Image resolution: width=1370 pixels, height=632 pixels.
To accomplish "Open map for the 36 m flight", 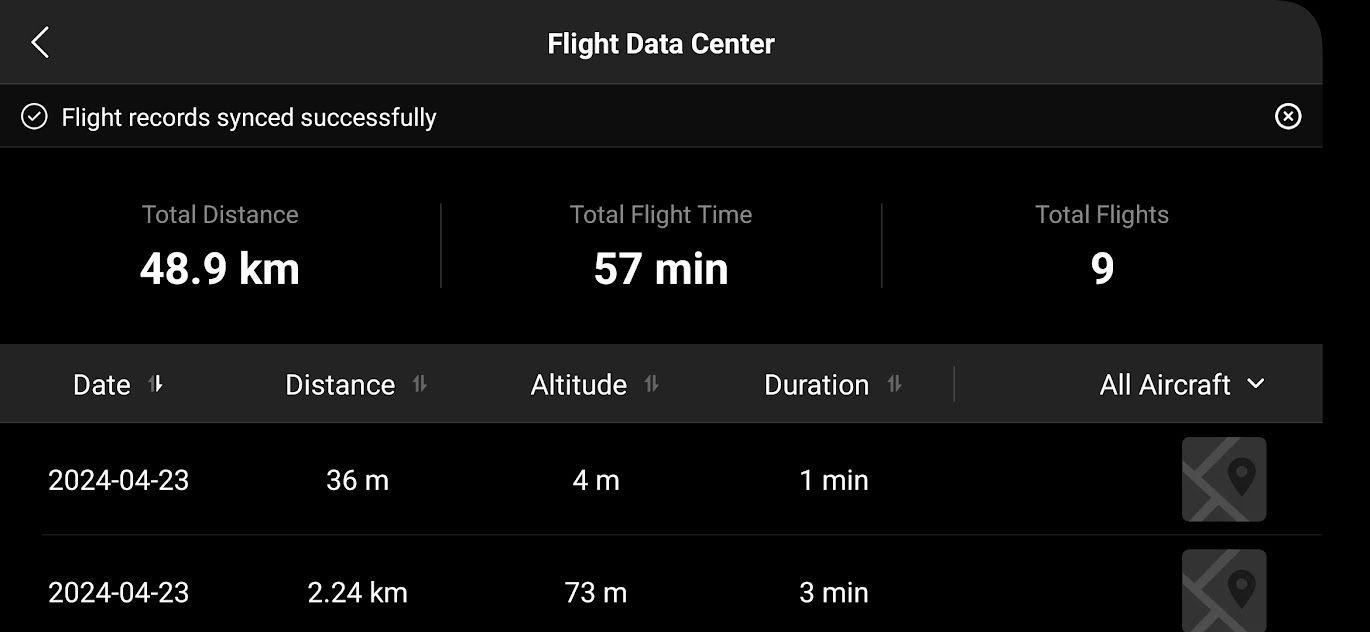I will (1224, 479).
